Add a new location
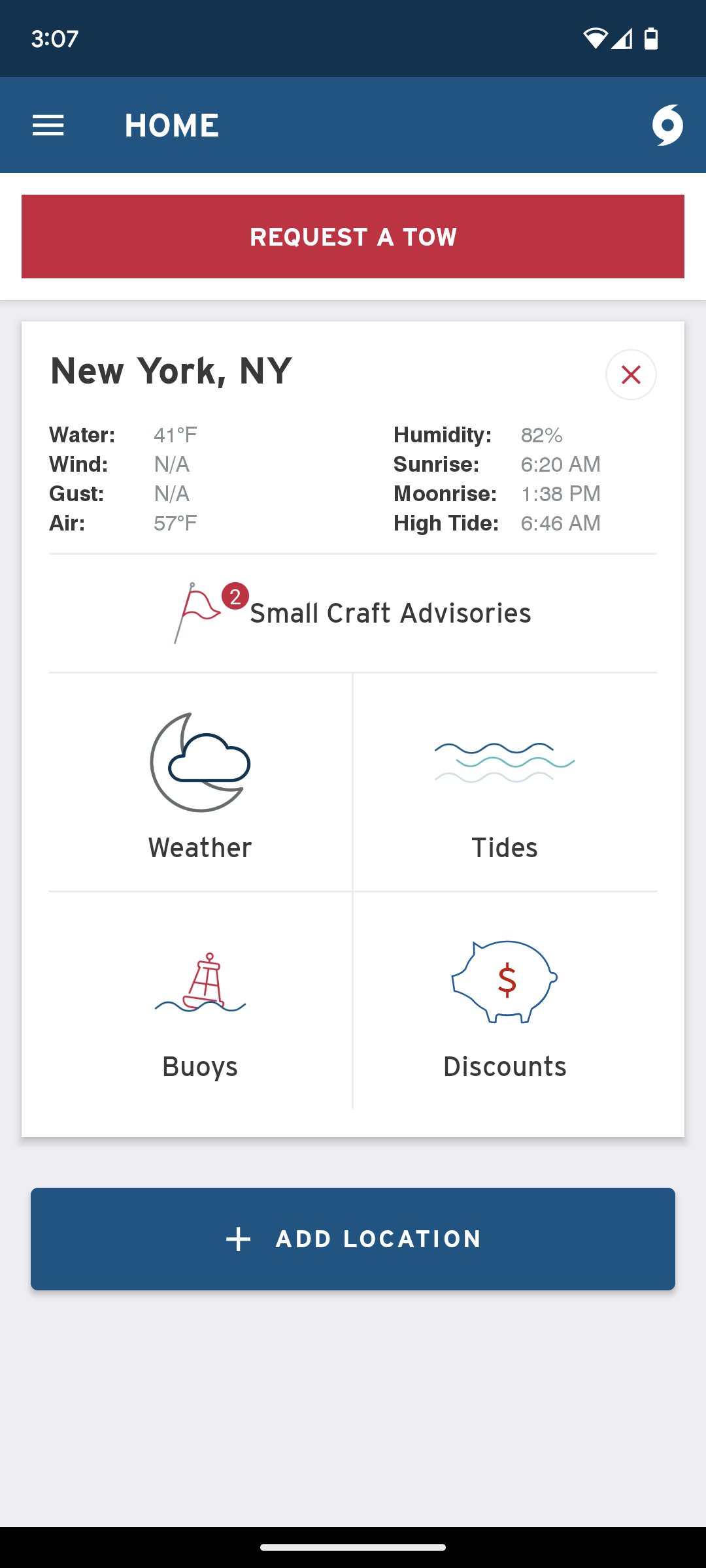706x1568 pixels. (x=353, y=1239)
